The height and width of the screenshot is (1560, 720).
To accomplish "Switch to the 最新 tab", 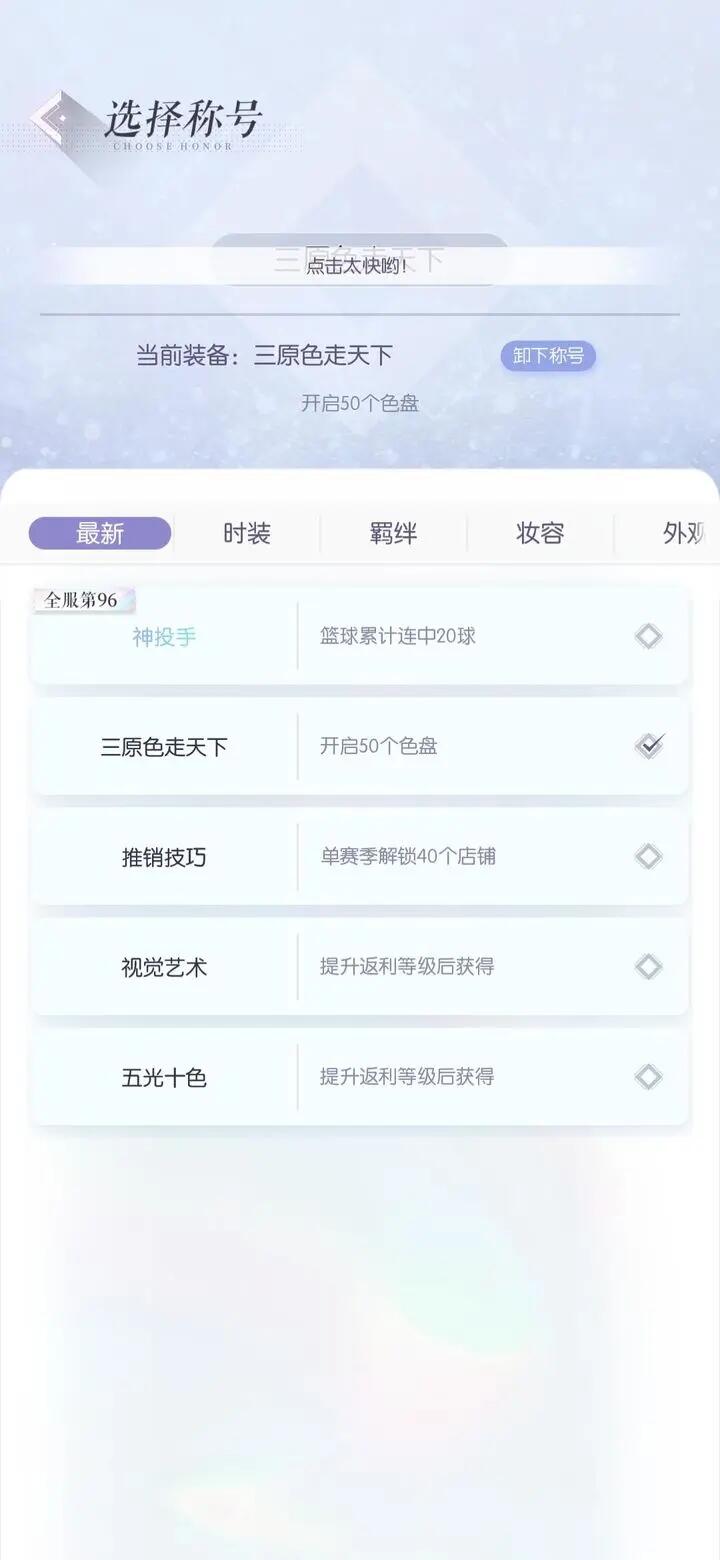I will click(x=100, y=534).
